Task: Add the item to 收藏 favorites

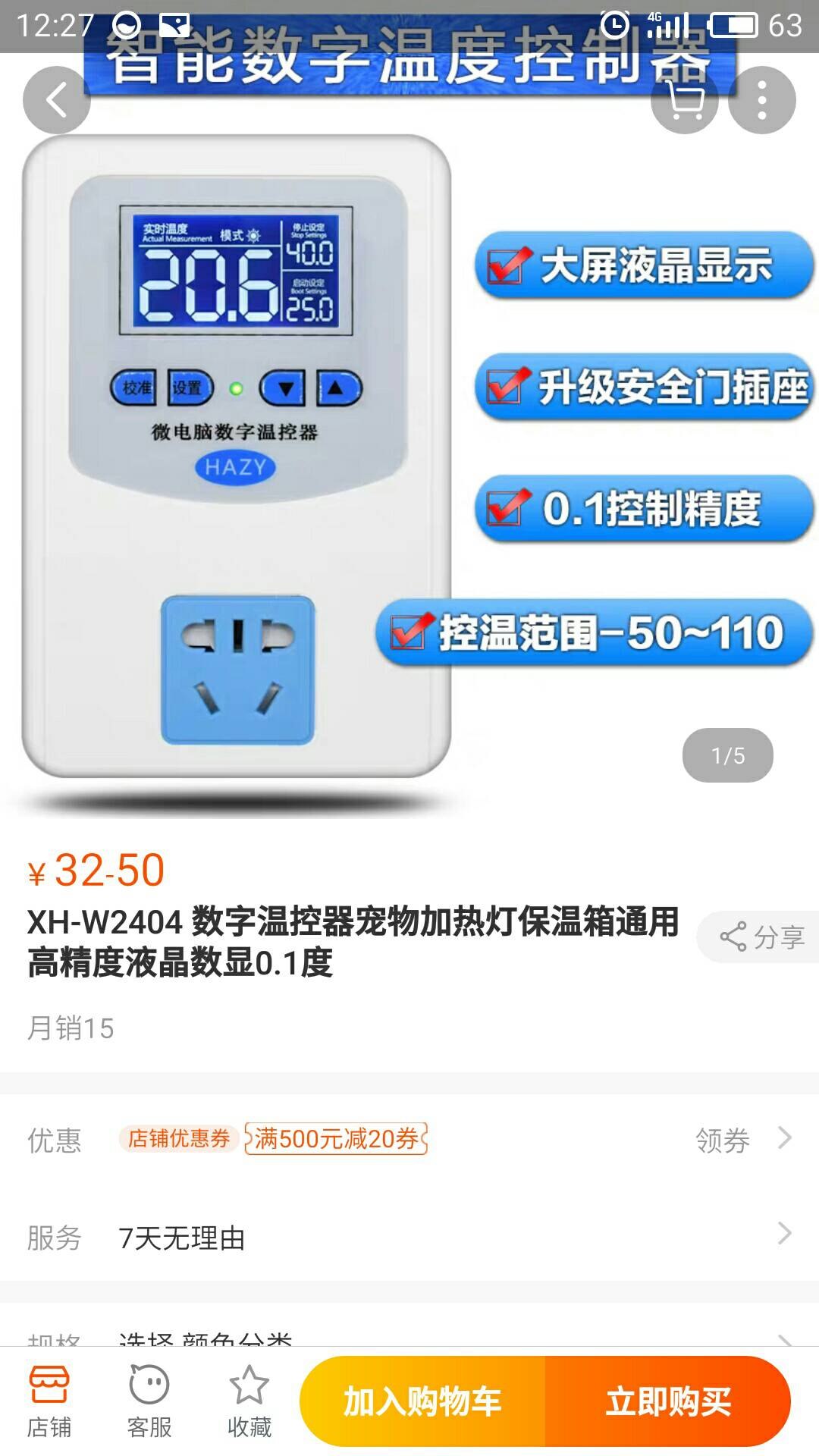Action: (x=249, y=1401)
